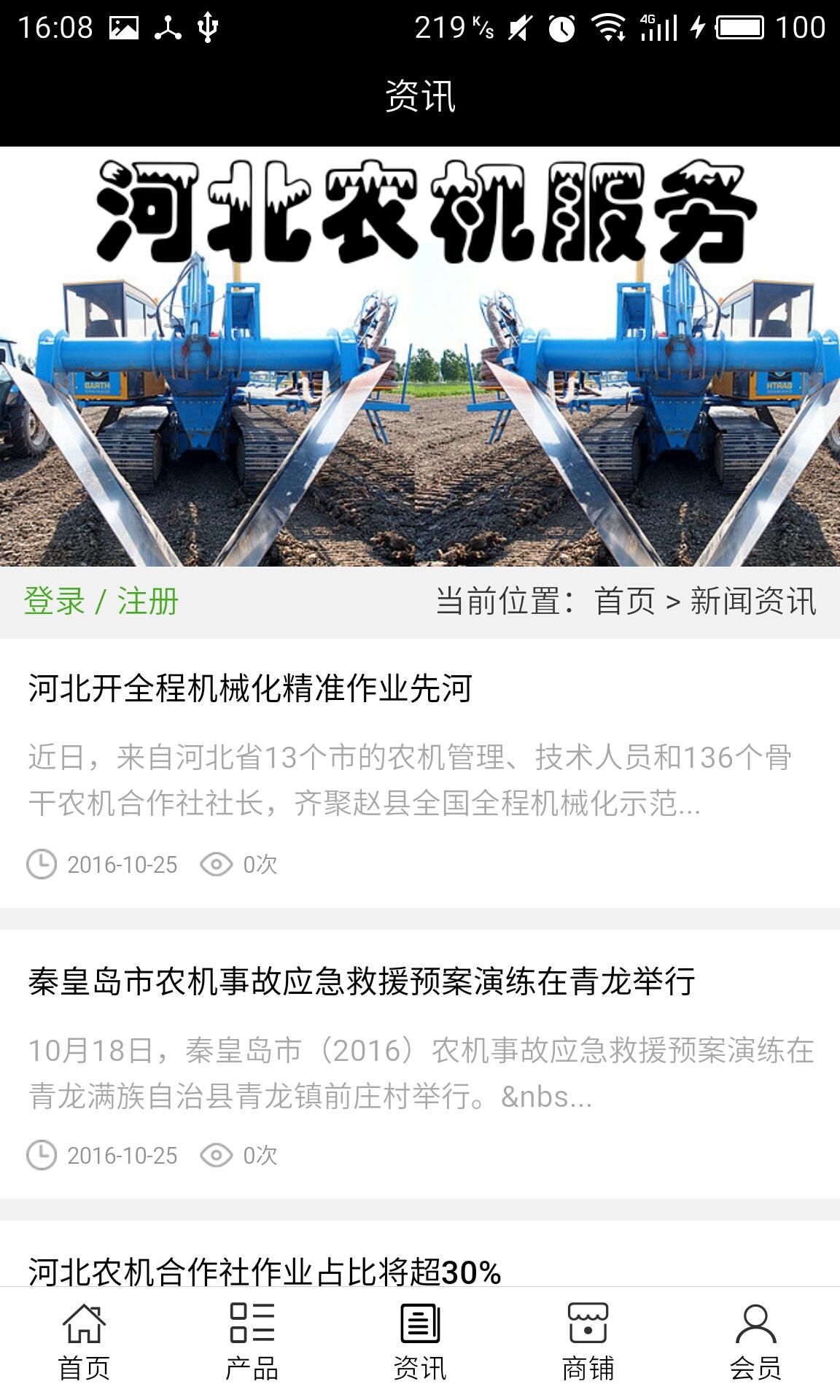Tap the 注册 register link
The width and height of the screenshot is (840, 1400).
[x=148, y=602]
